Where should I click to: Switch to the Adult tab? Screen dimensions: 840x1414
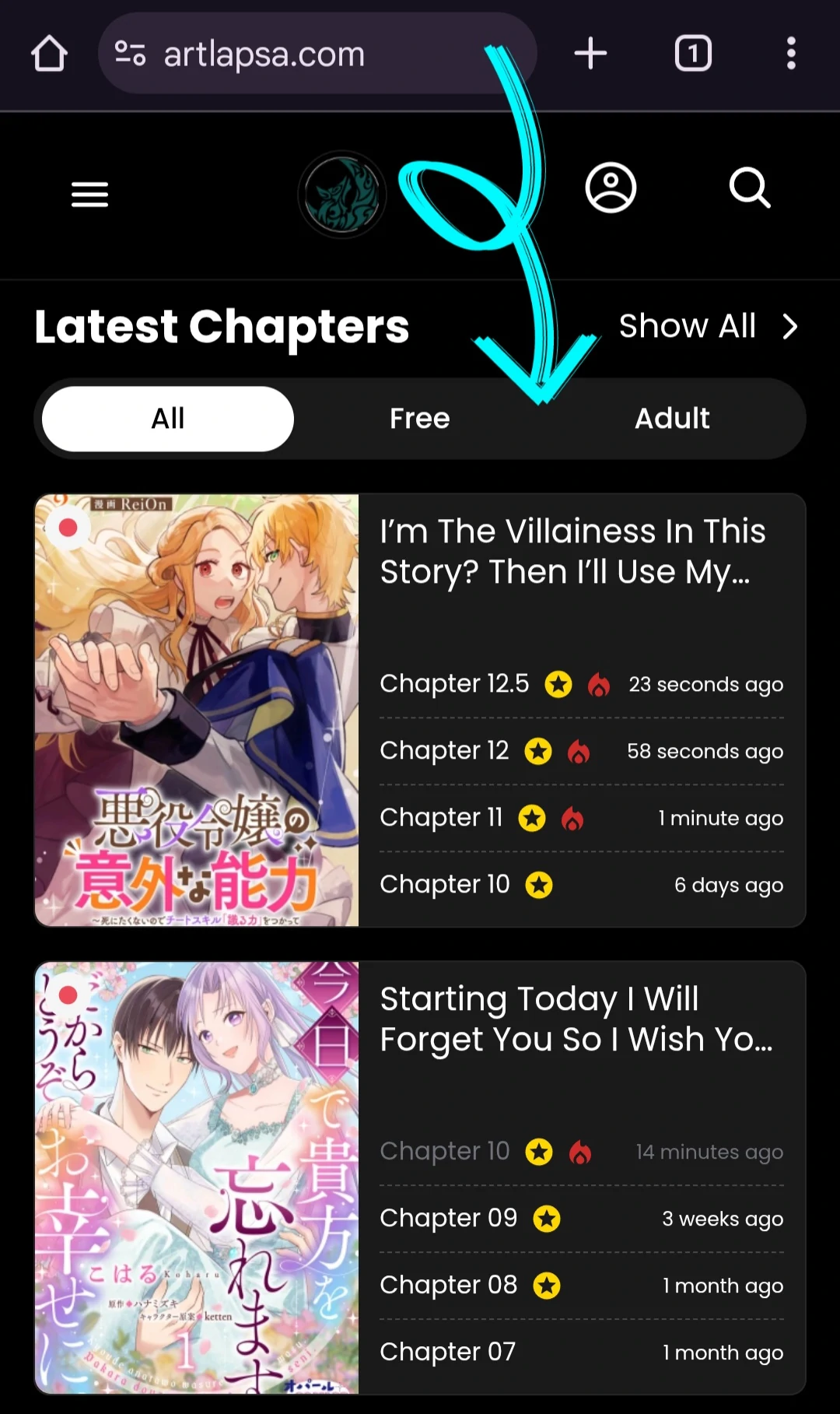point(672,419)
